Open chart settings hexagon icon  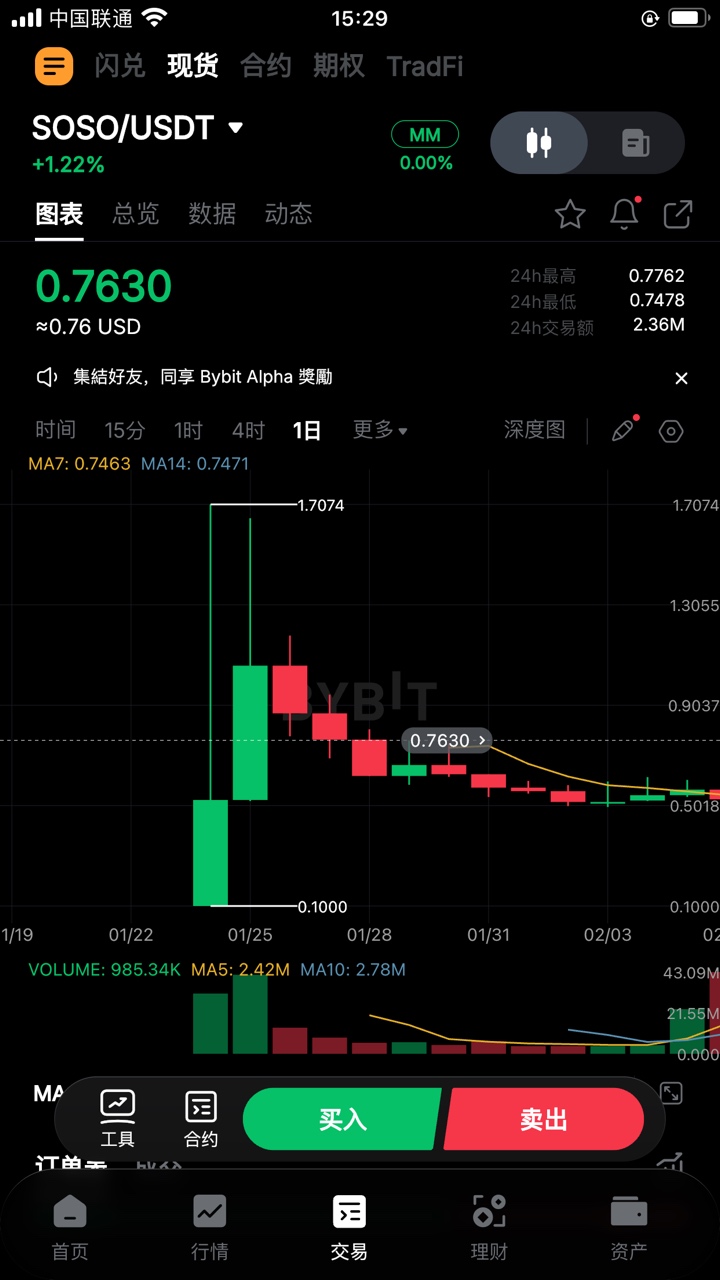[x=671, y=431]
